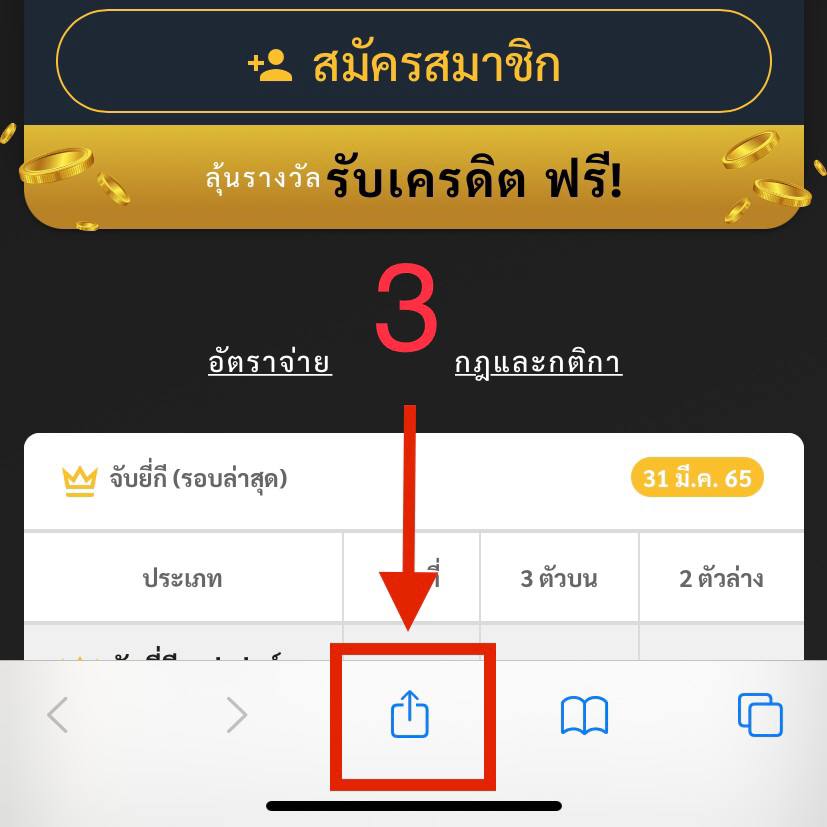Open the กฎและกติกา rules link
Viewport: 827px width, 827px height.
click(x=538, y=360)
